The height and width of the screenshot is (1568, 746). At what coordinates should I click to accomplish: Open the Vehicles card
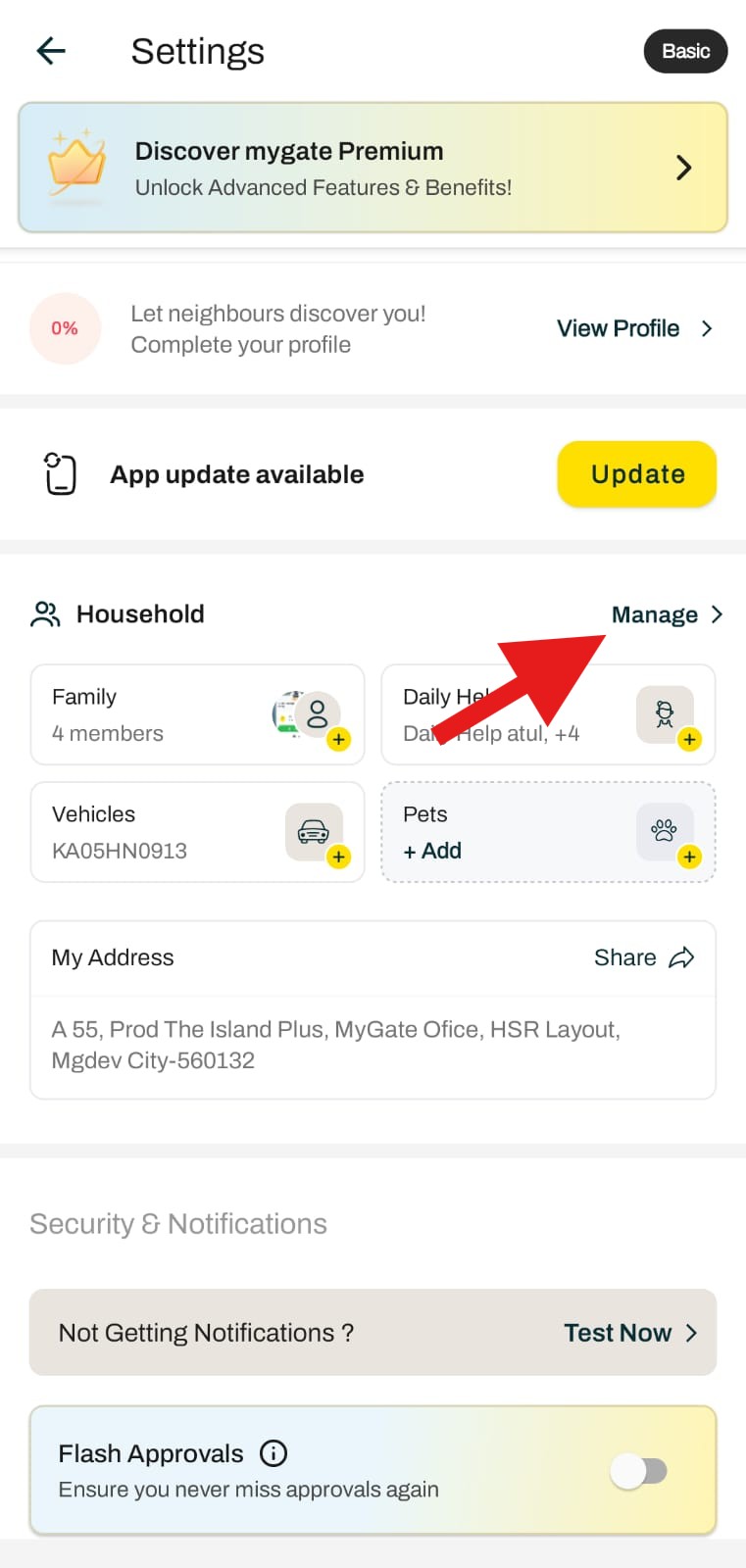pyautogui.click(x=197, y=832)
